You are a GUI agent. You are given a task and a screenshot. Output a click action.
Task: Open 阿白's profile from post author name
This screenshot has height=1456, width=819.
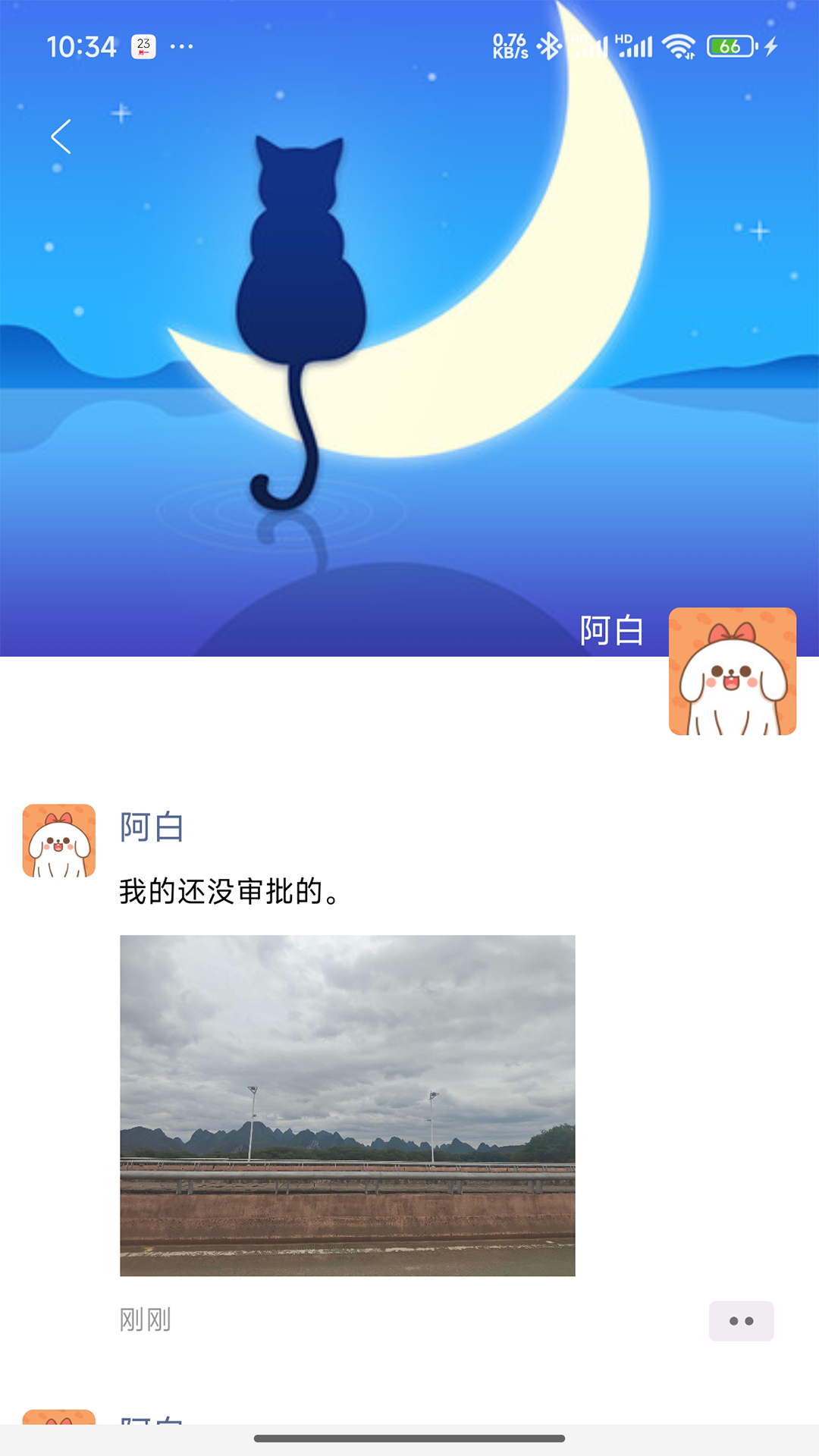point(151,829)
